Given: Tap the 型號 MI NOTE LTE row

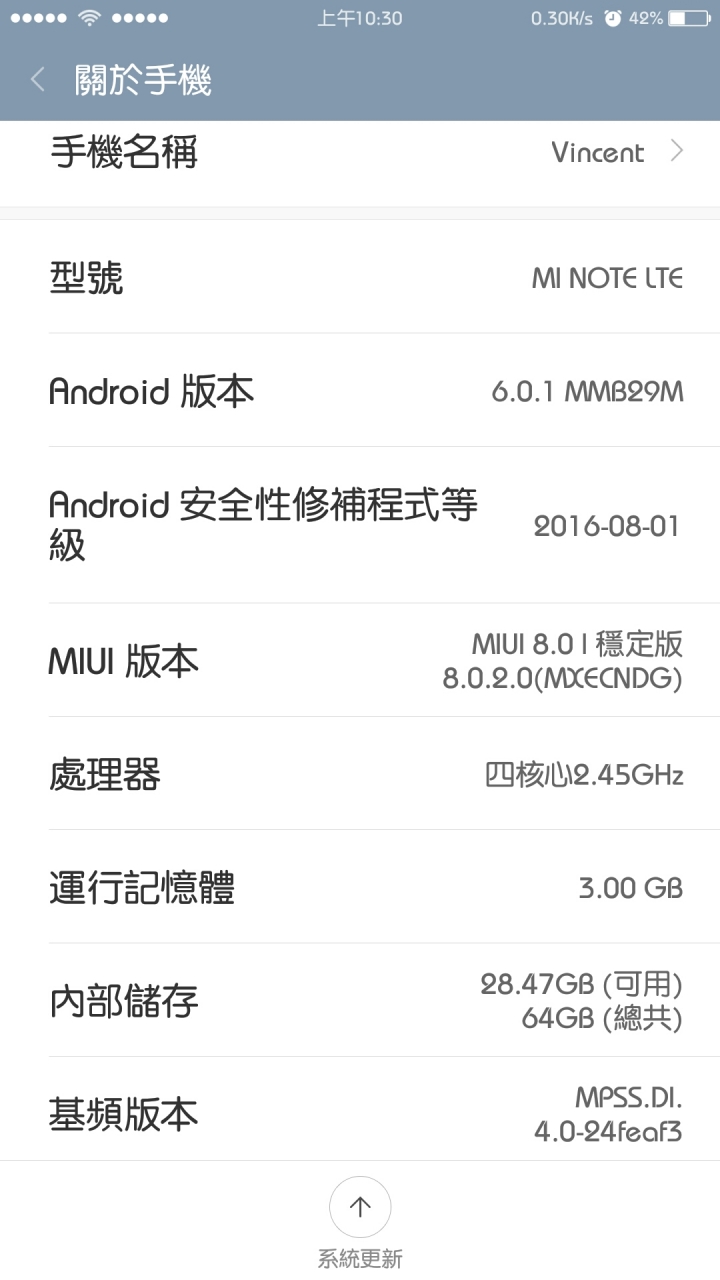Looking at the screenshot, I should tap(360, 277).
